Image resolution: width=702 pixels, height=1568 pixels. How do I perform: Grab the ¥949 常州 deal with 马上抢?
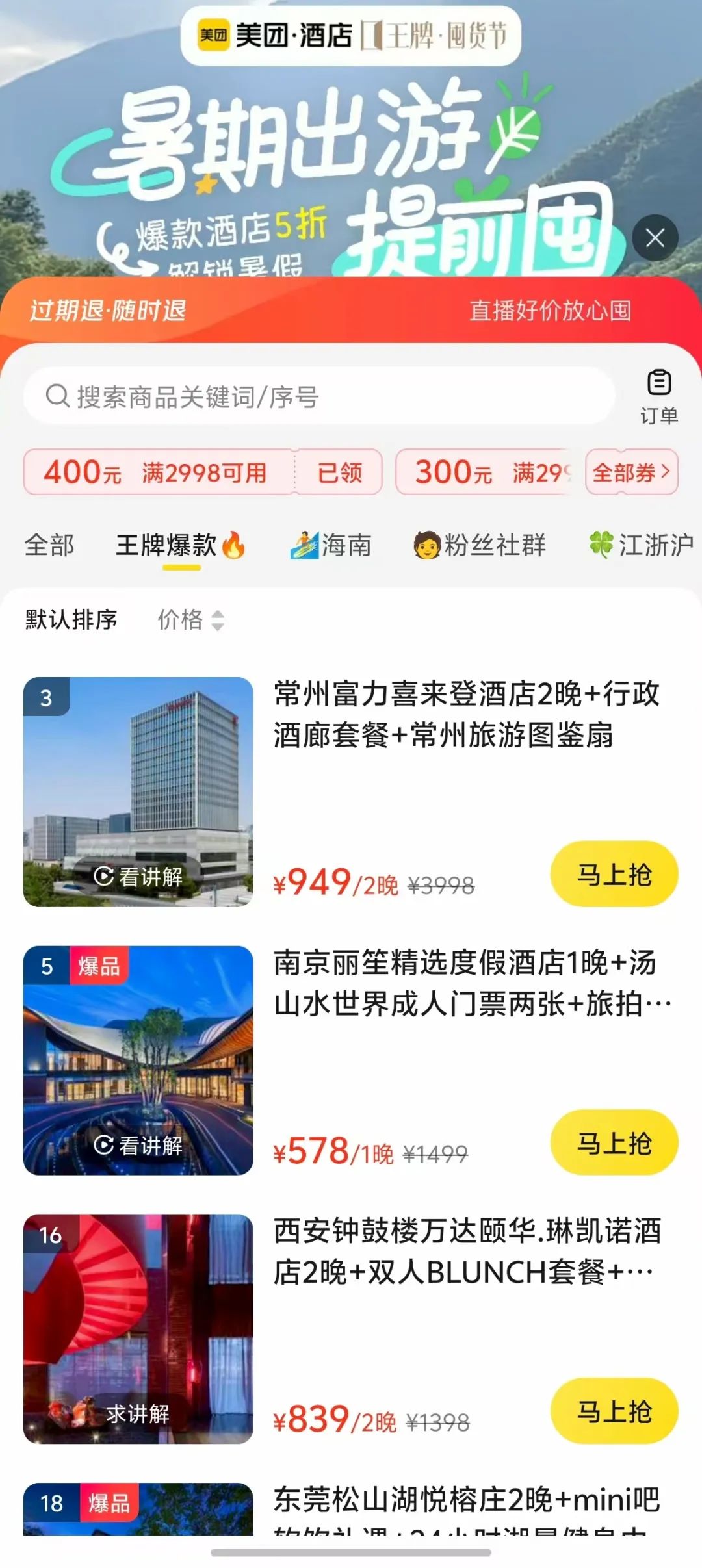tap(614, 874)
